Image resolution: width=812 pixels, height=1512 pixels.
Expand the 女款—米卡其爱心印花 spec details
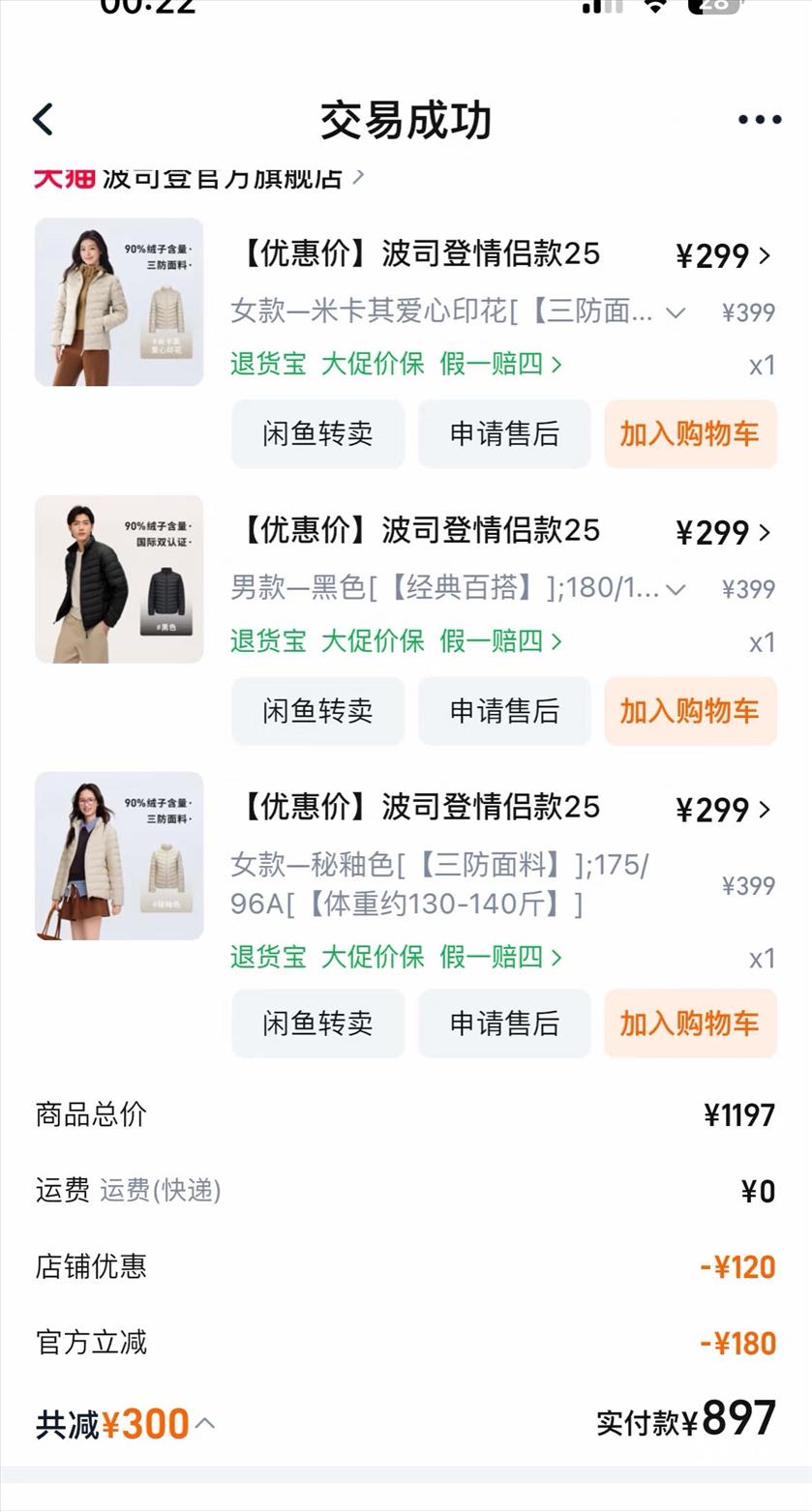coord(676,312)
